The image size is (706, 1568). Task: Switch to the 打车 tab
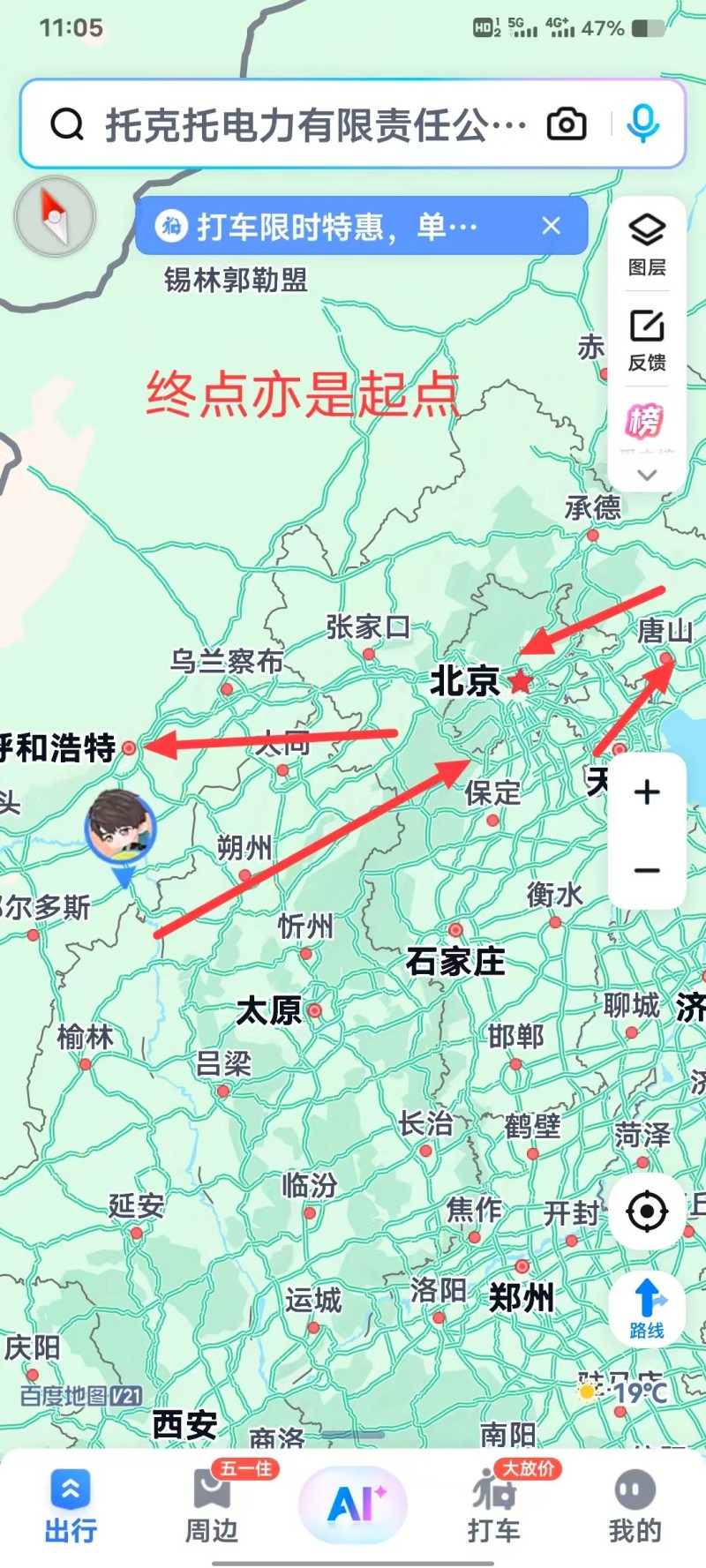coord(494,1506)
